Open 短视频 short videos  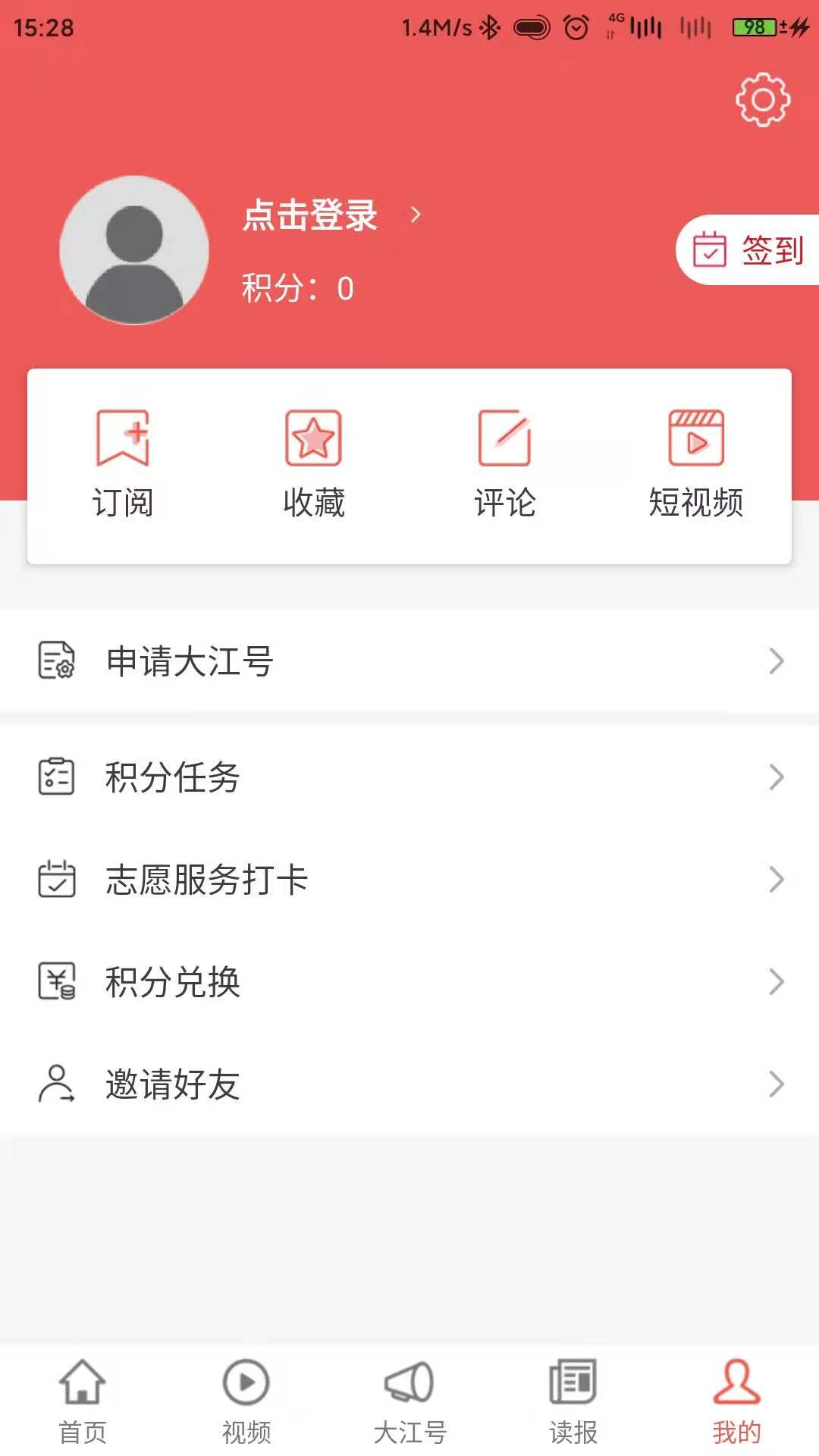tap(695, 464)
